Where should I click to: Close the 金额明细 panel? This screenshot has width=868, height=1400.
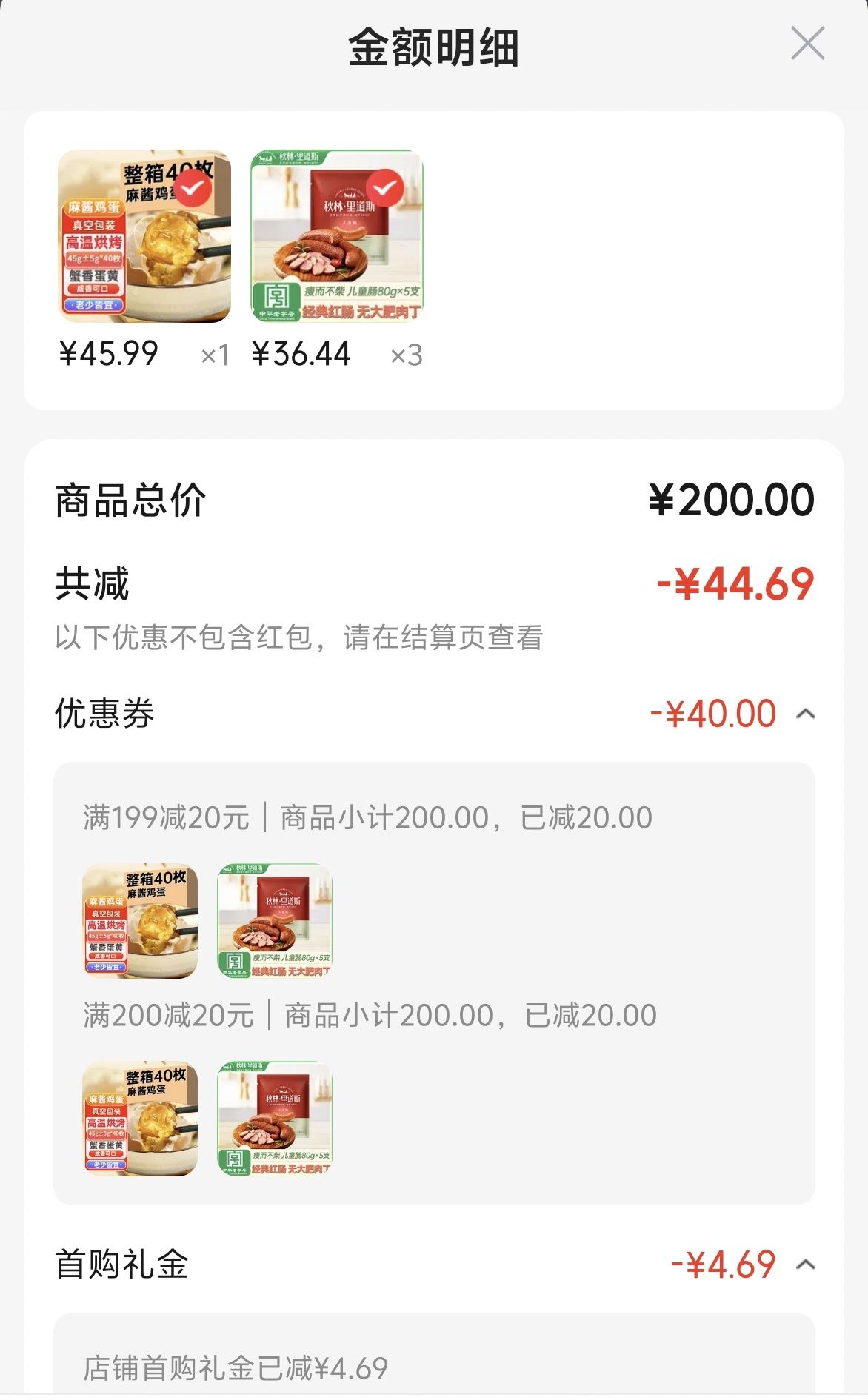[x=807, y=44]
